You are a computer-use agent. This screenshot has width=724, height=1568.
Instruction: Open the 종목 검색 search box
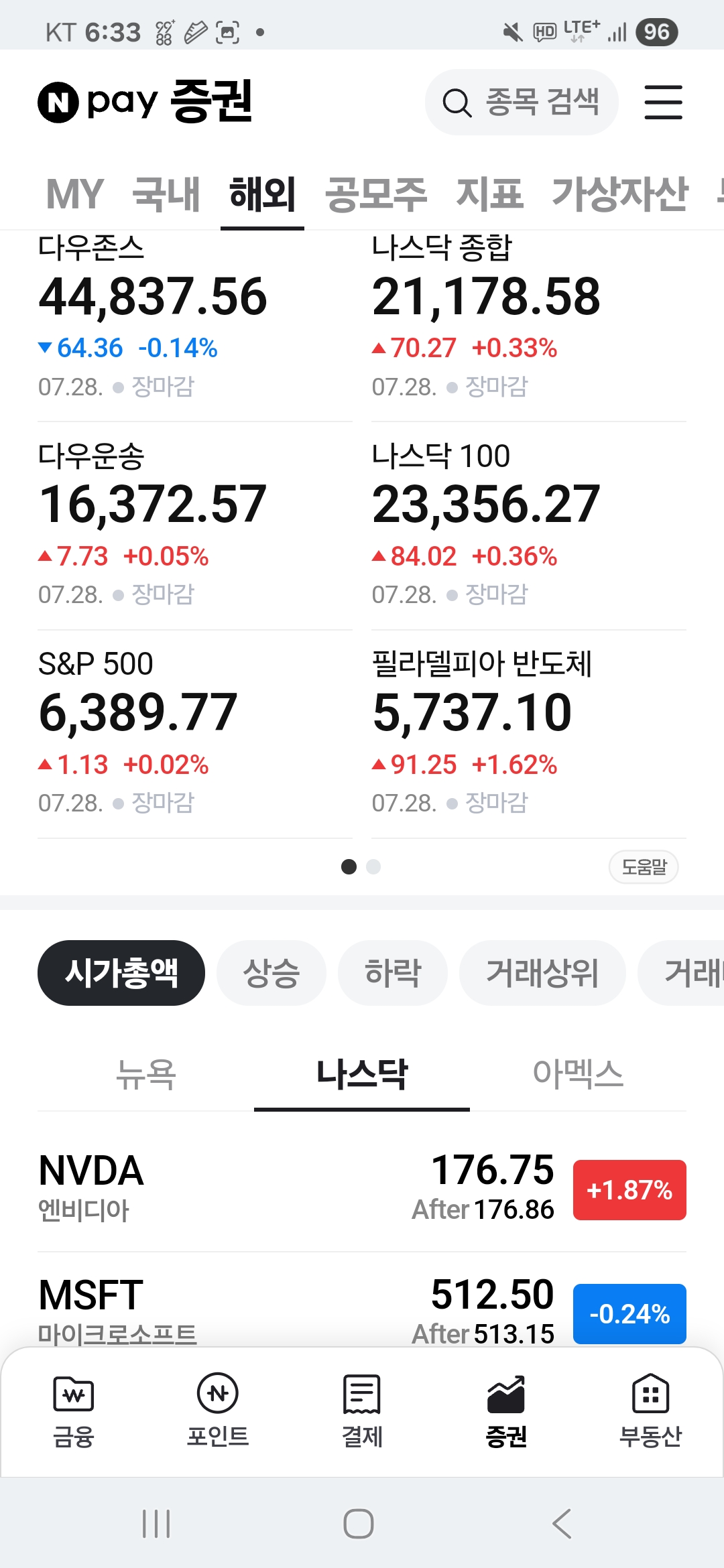[x=522, y=103]
